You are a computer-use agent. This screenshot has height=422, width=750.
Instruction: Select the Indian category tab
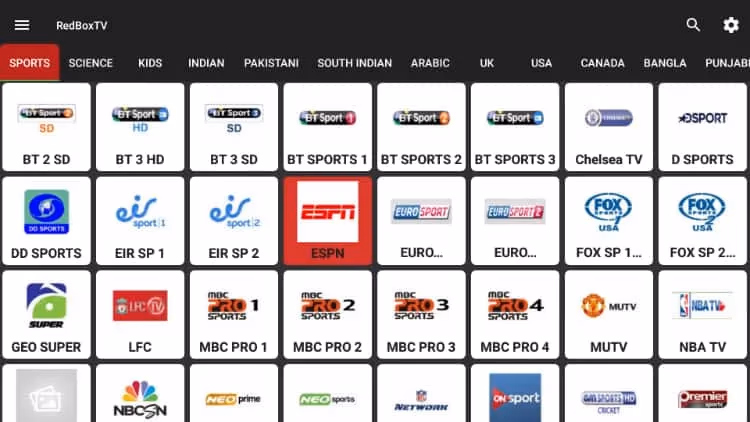pyautogui.click(x=206, y=63)
